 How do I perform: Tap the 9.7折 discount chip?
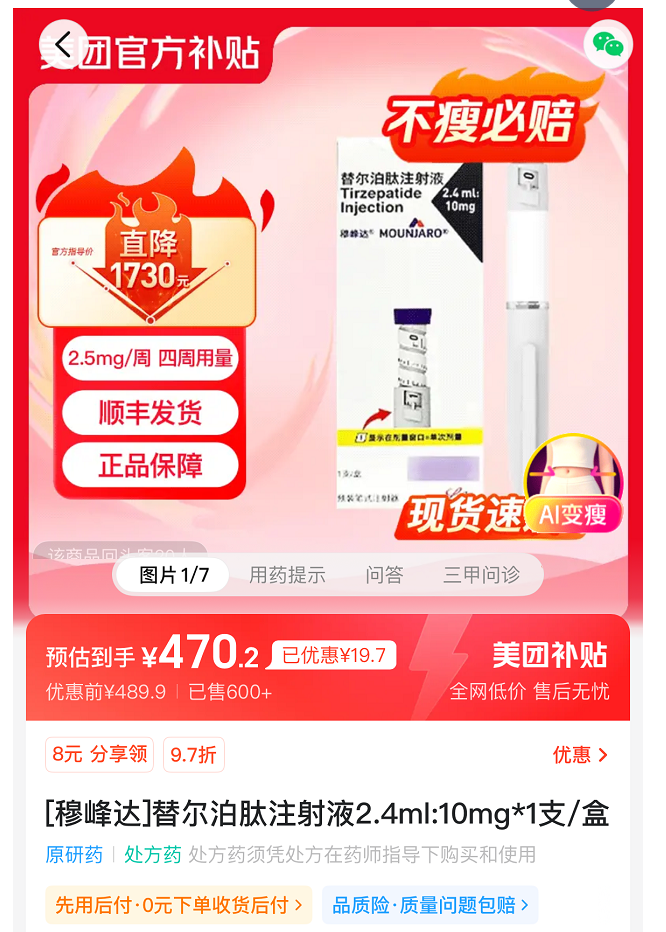[x=194, y=755]
